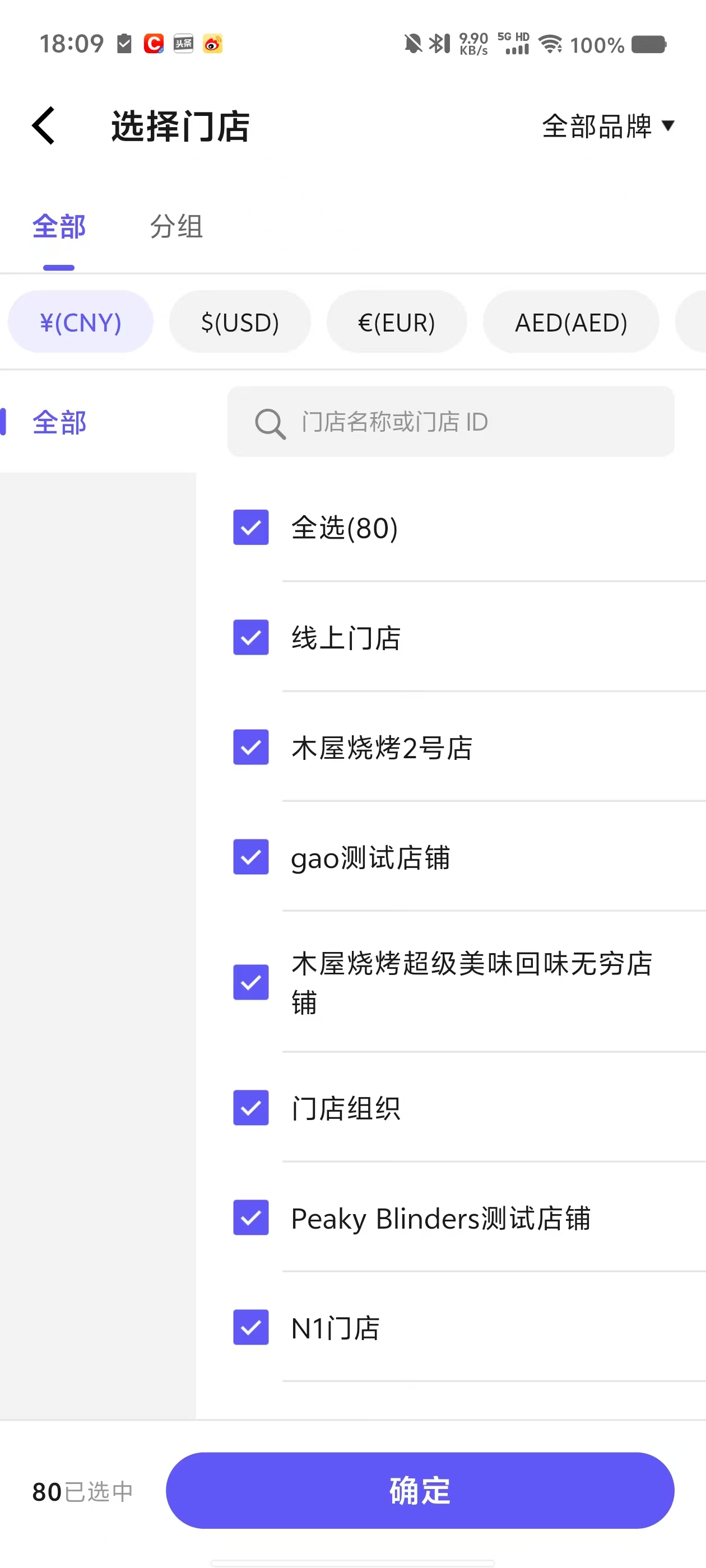
Task: Deselect the N1门店 store
Action: (251, 1327)
